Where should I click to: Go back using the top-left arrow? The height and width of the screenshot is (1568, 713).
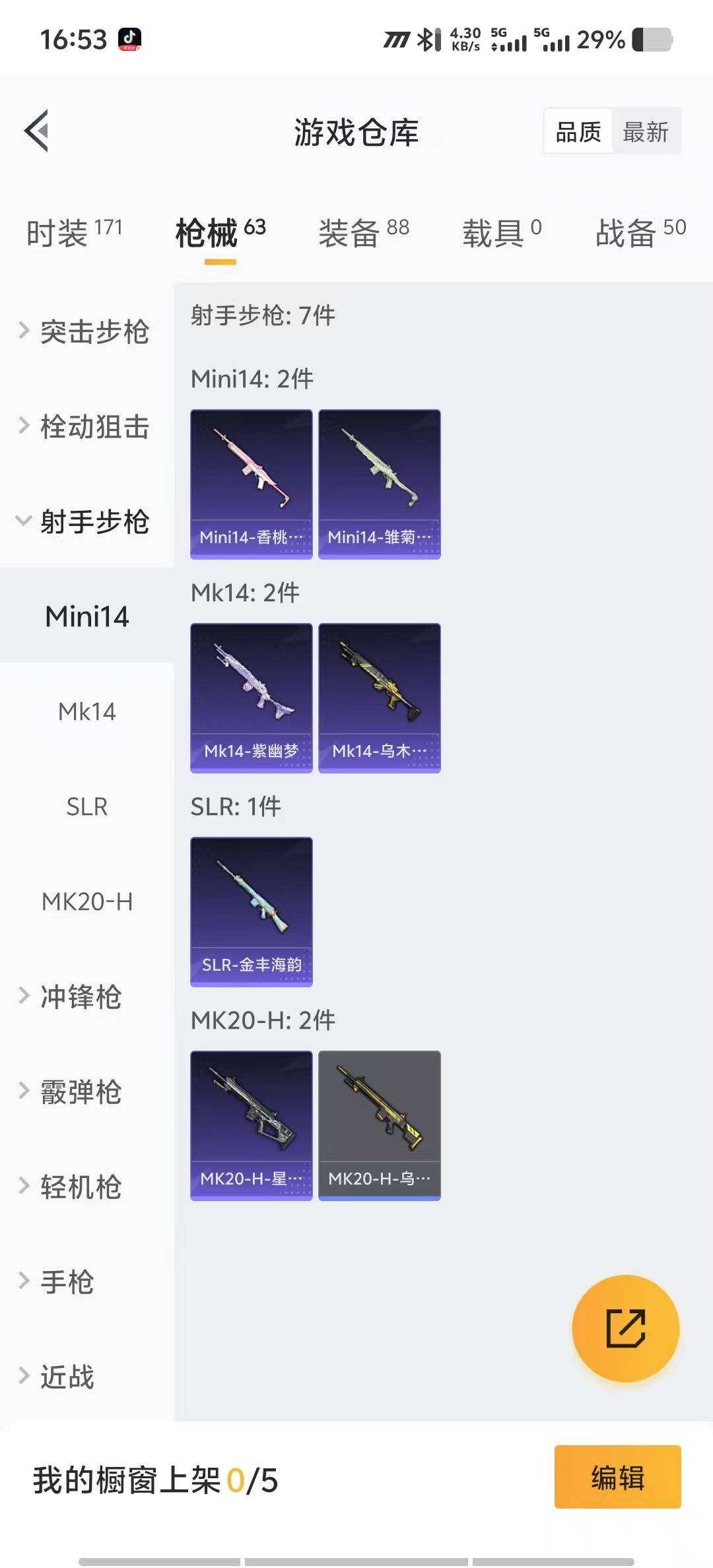[37, 131]
